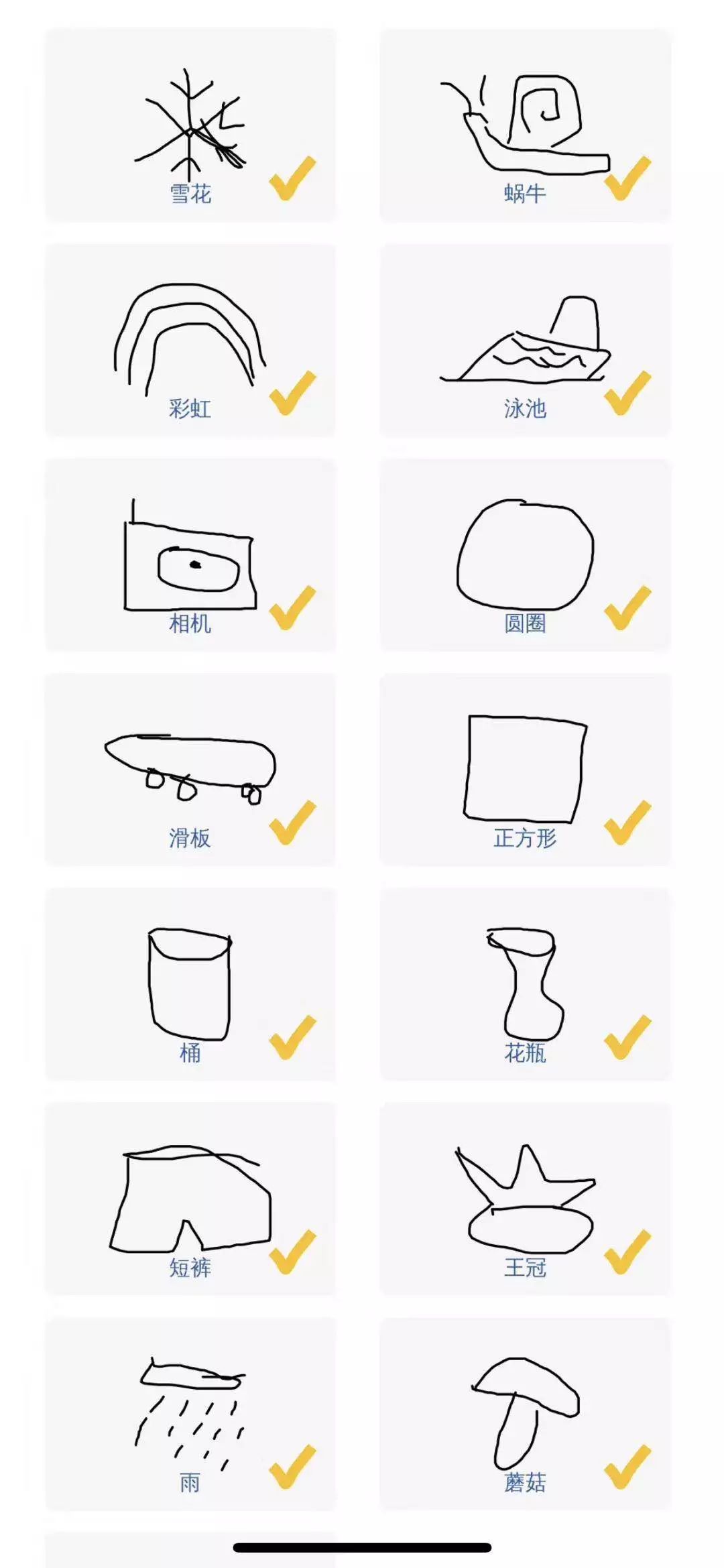Tap the 王冠 crown drawing card

click(525, 1199)
